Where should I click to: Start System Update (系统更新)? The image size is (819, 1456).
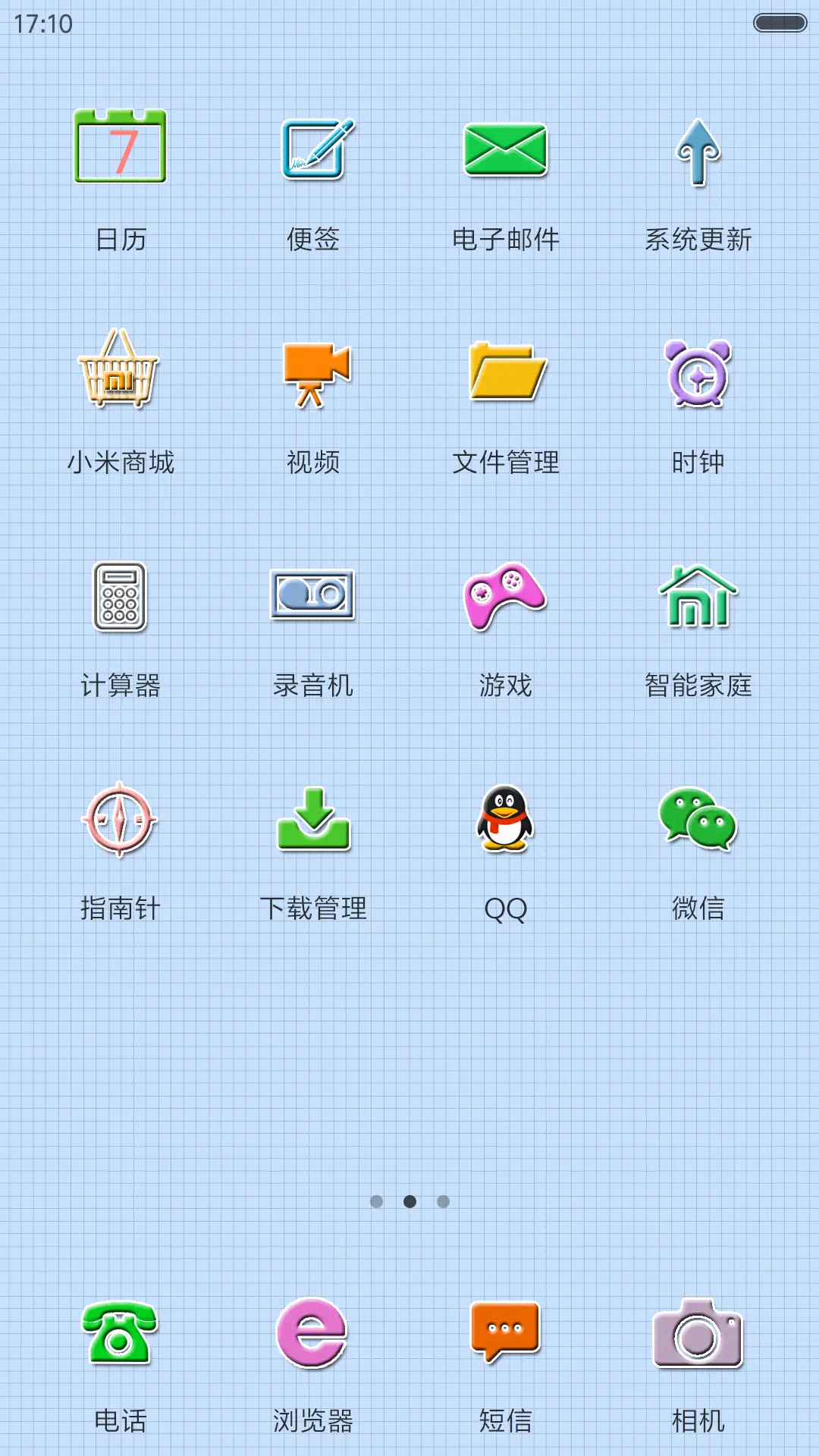tap(698, 149)
